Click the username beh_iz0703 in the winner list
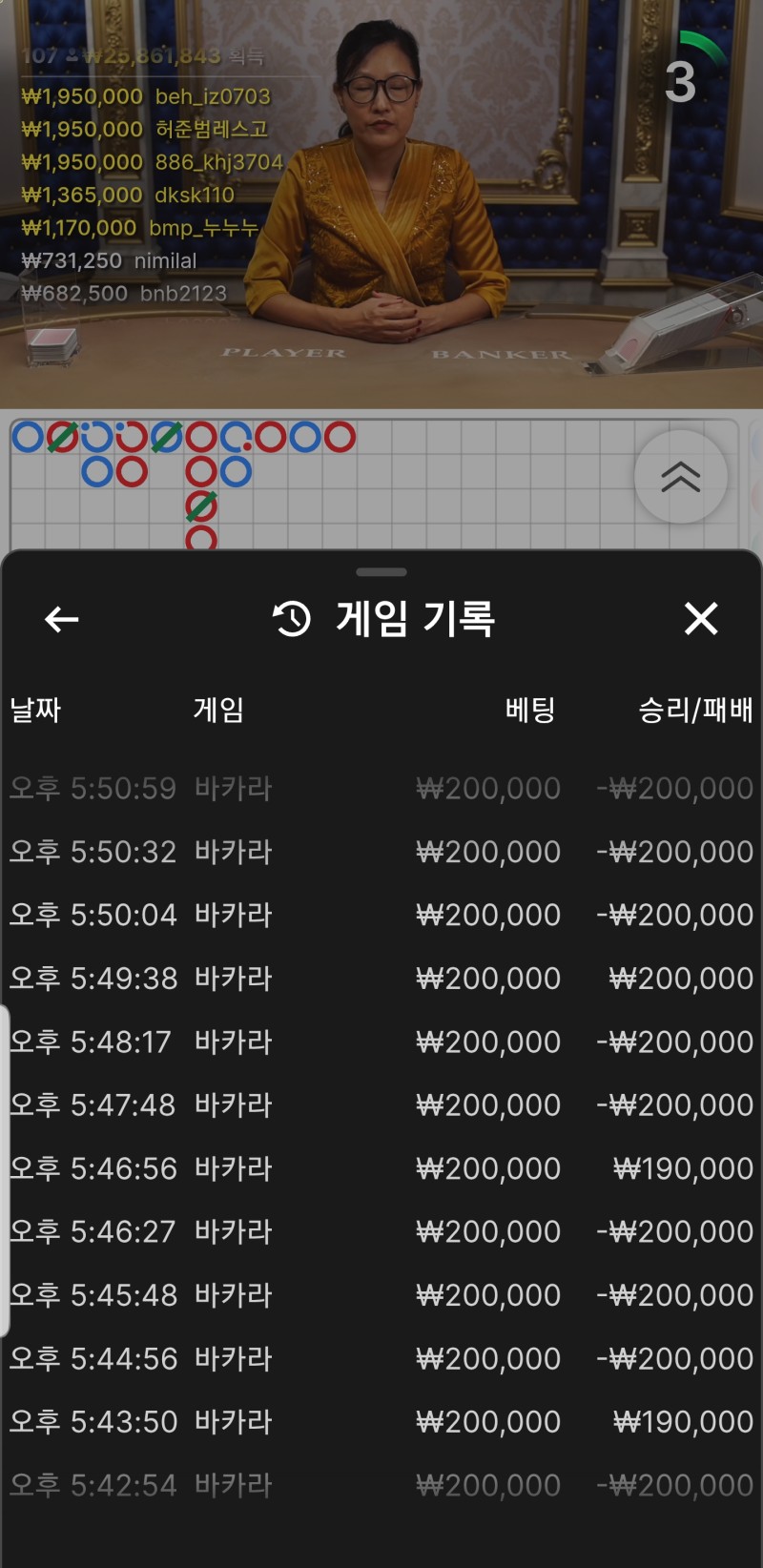763x1568 pixels. [x=216, y=96]
